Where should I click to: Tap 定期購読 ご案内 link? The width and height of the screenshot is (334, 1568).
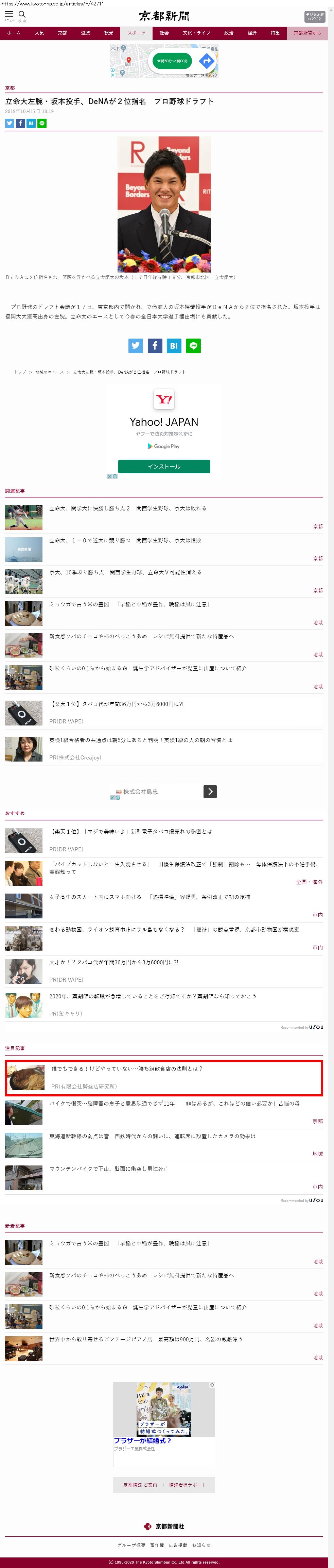point(140,1485)
